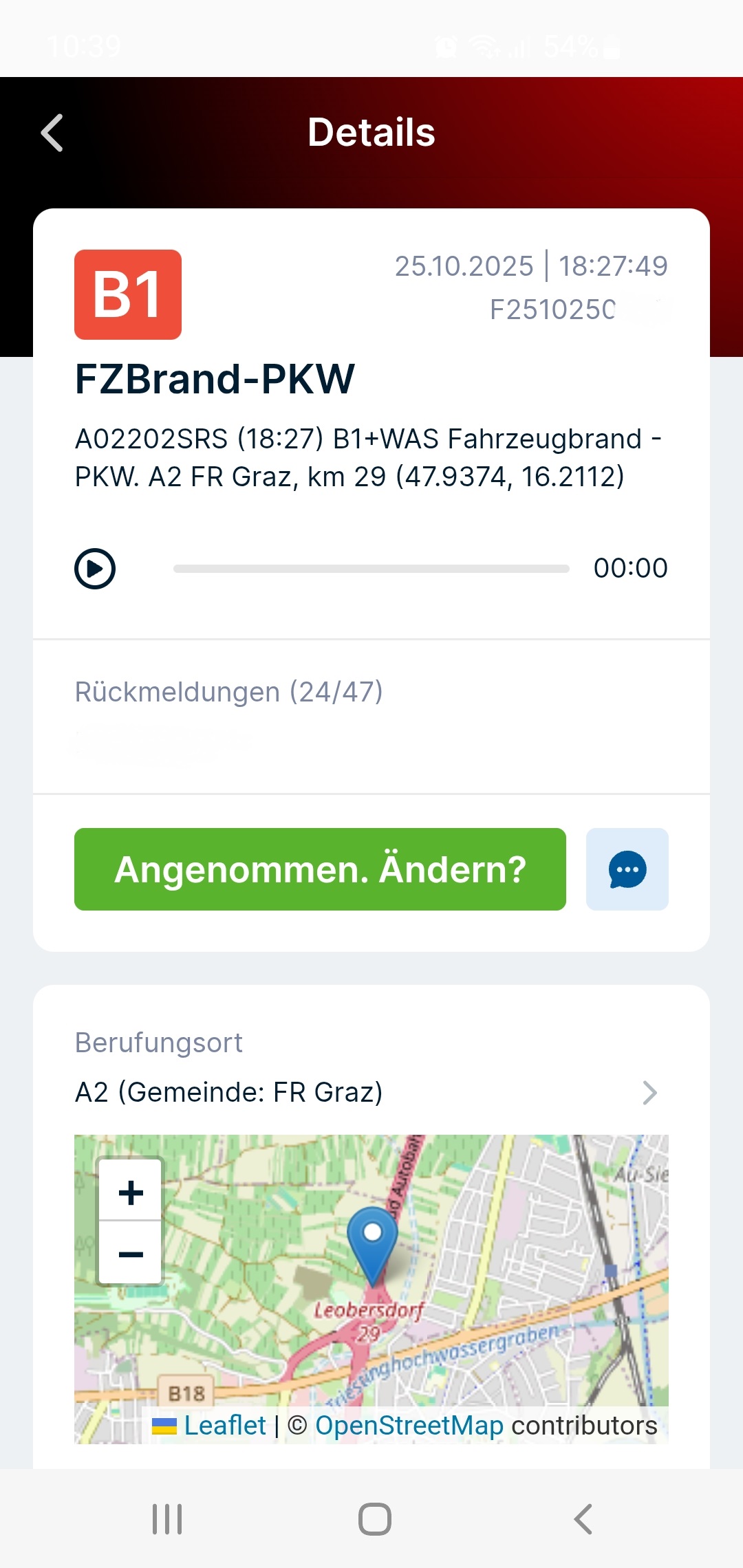
Task: Tap the Angenommen. Ändern? button
Action: pyautogui.click(x=320, y=869)
